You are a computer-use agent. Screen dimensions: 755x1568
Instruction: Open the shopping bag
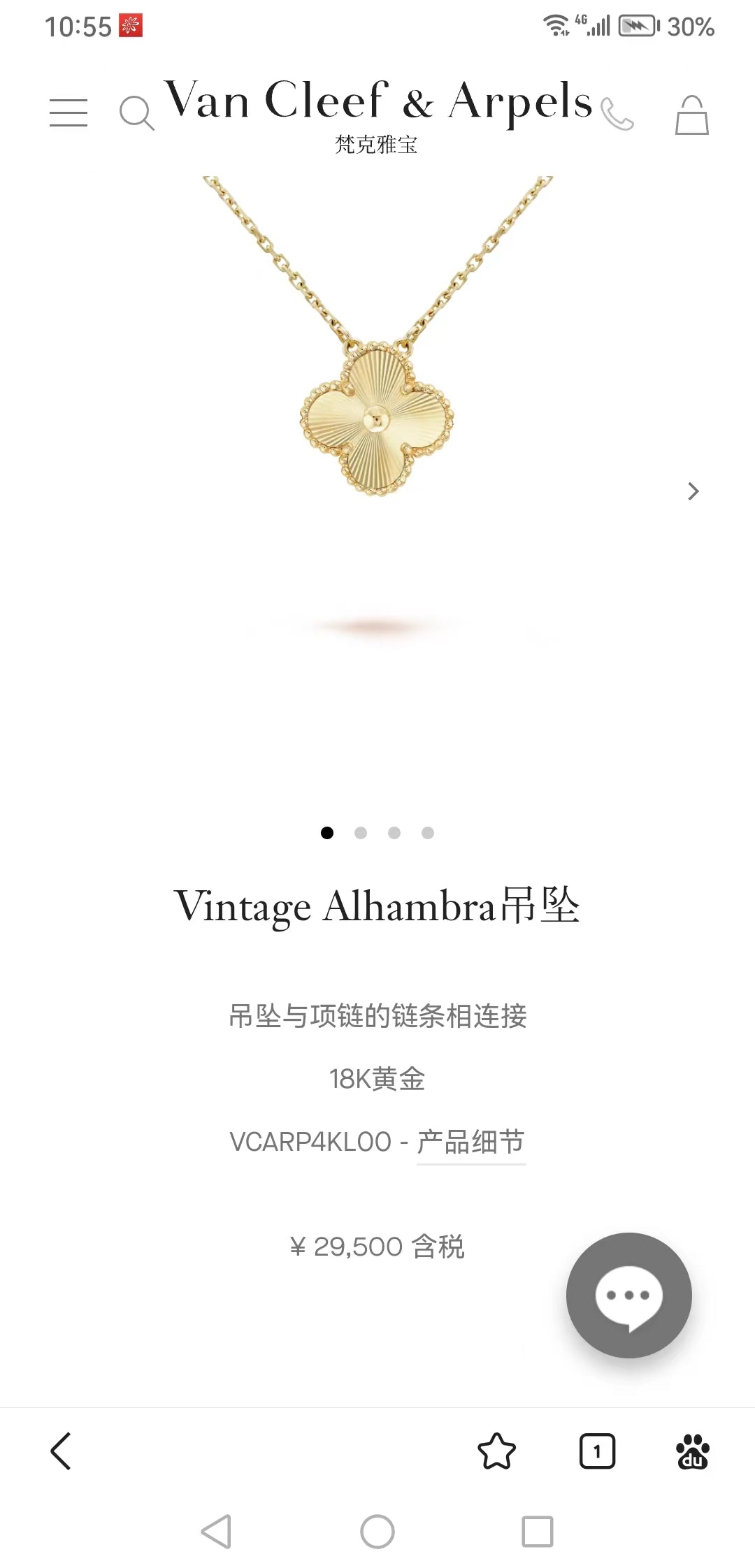tap(691, 115)
